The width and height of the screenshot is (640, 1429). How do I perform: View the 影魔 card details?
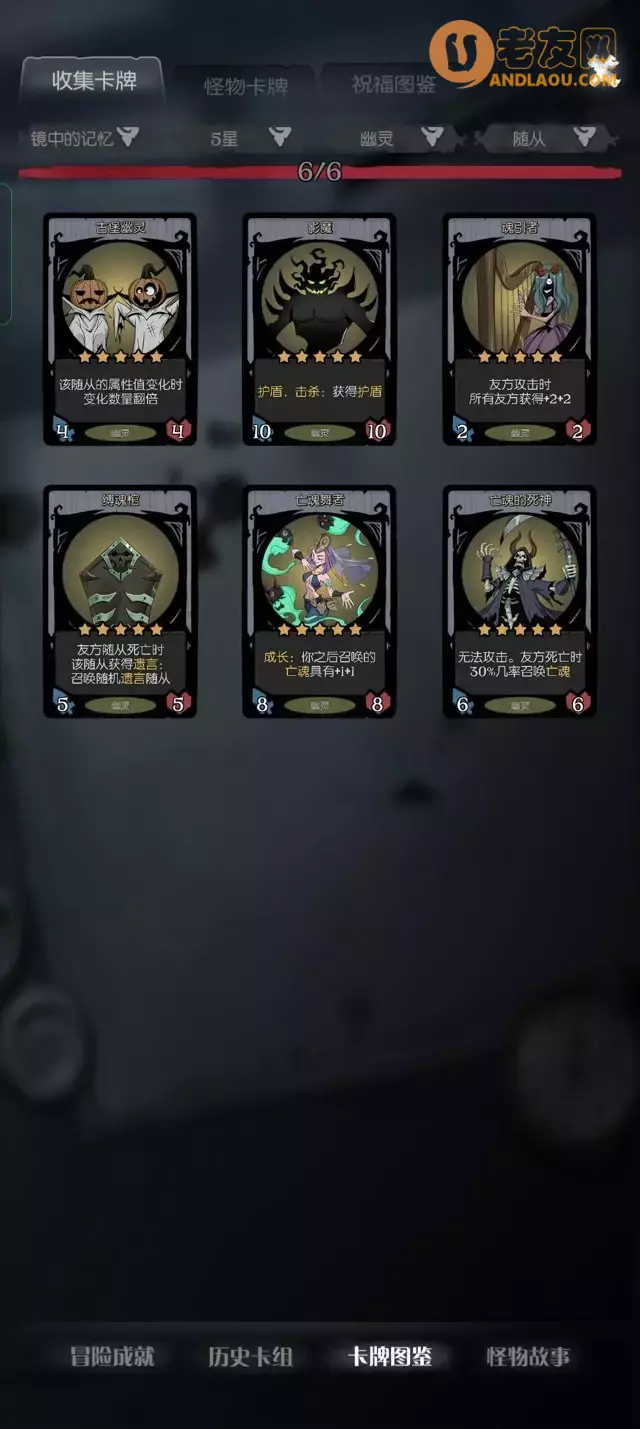tap(320, 329)
